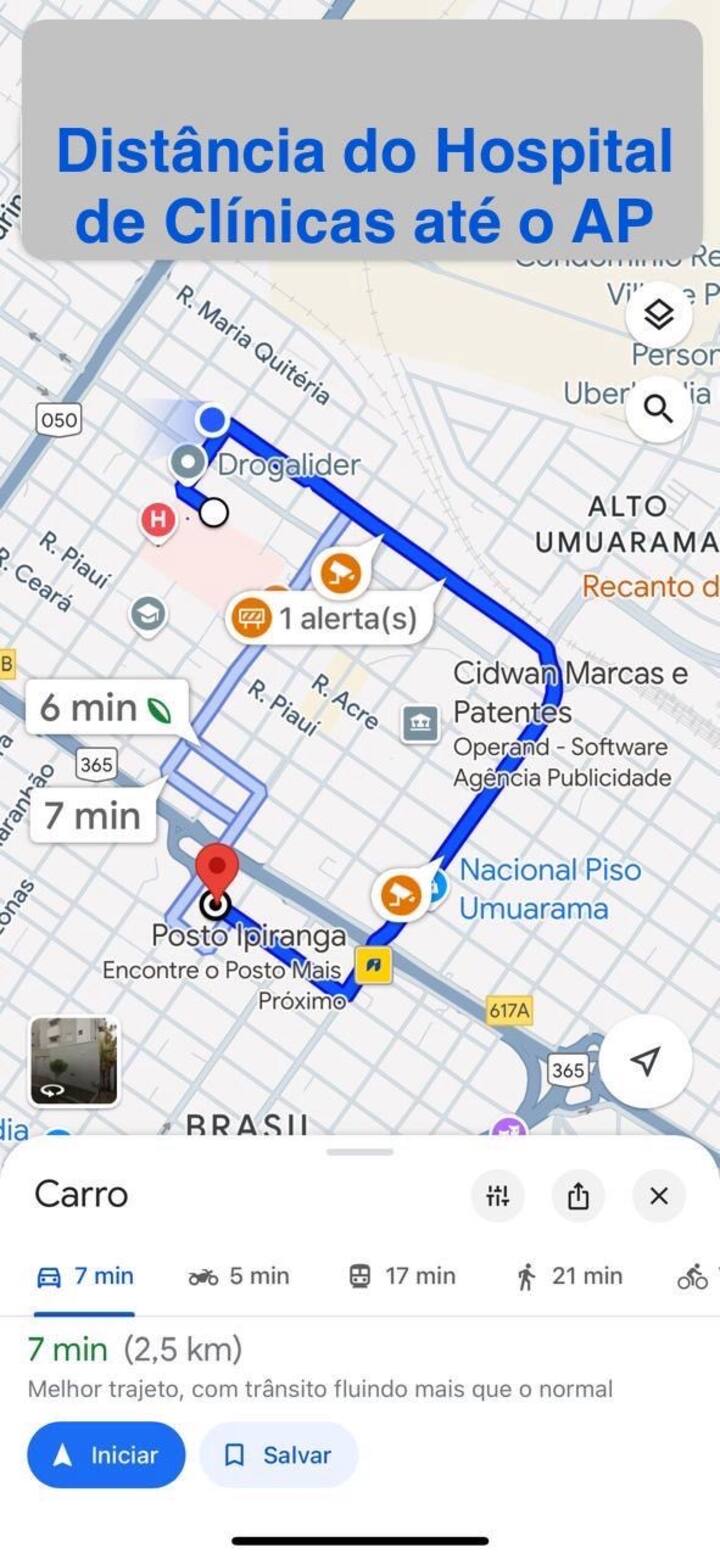The height and width of the screenshot is (1559, 720).
Task: Start navigation with Iniciar
Action: click(x=106, y=1455)
